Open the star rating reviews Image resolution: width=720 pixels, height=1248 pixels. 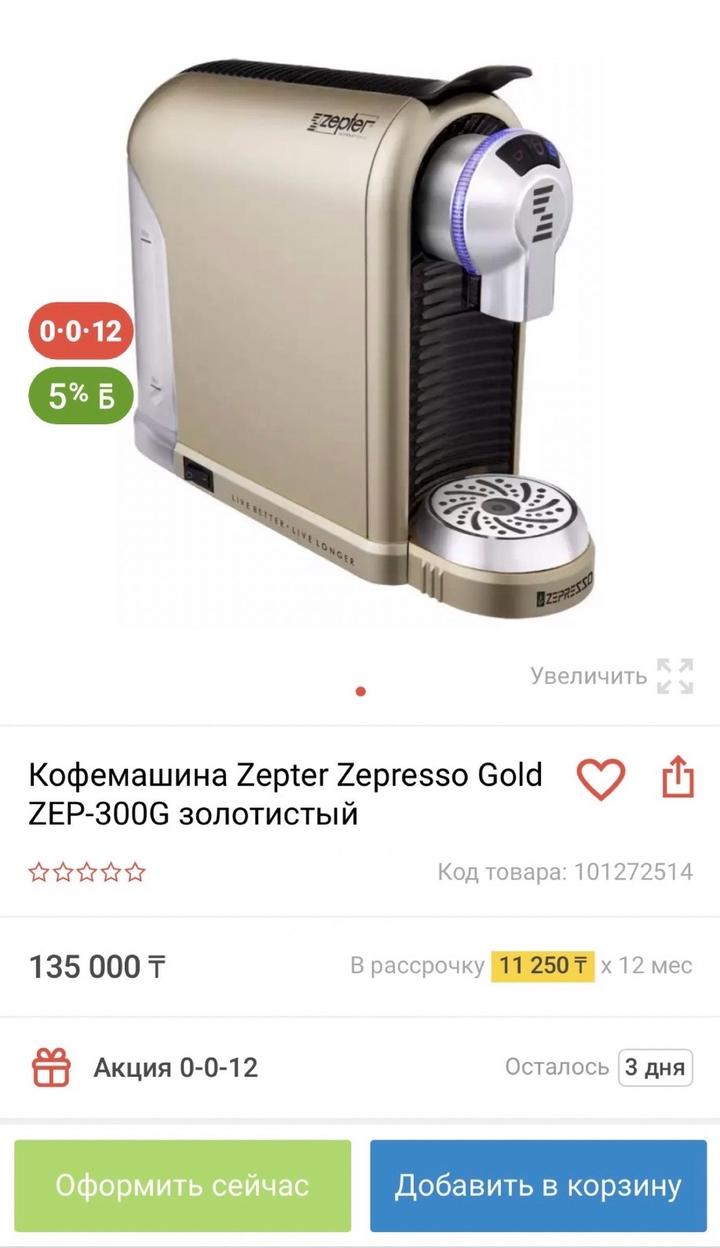point(87,872)
